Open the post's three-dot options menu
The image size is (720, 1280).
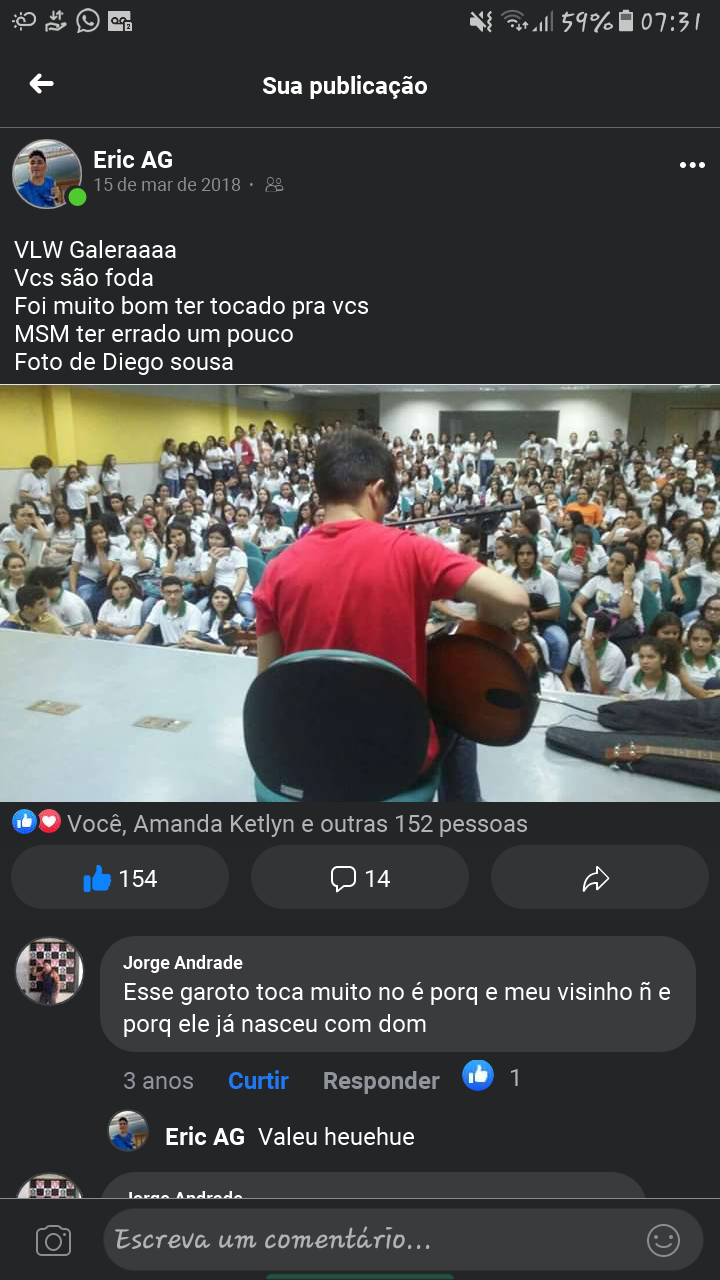coord(692,165)
